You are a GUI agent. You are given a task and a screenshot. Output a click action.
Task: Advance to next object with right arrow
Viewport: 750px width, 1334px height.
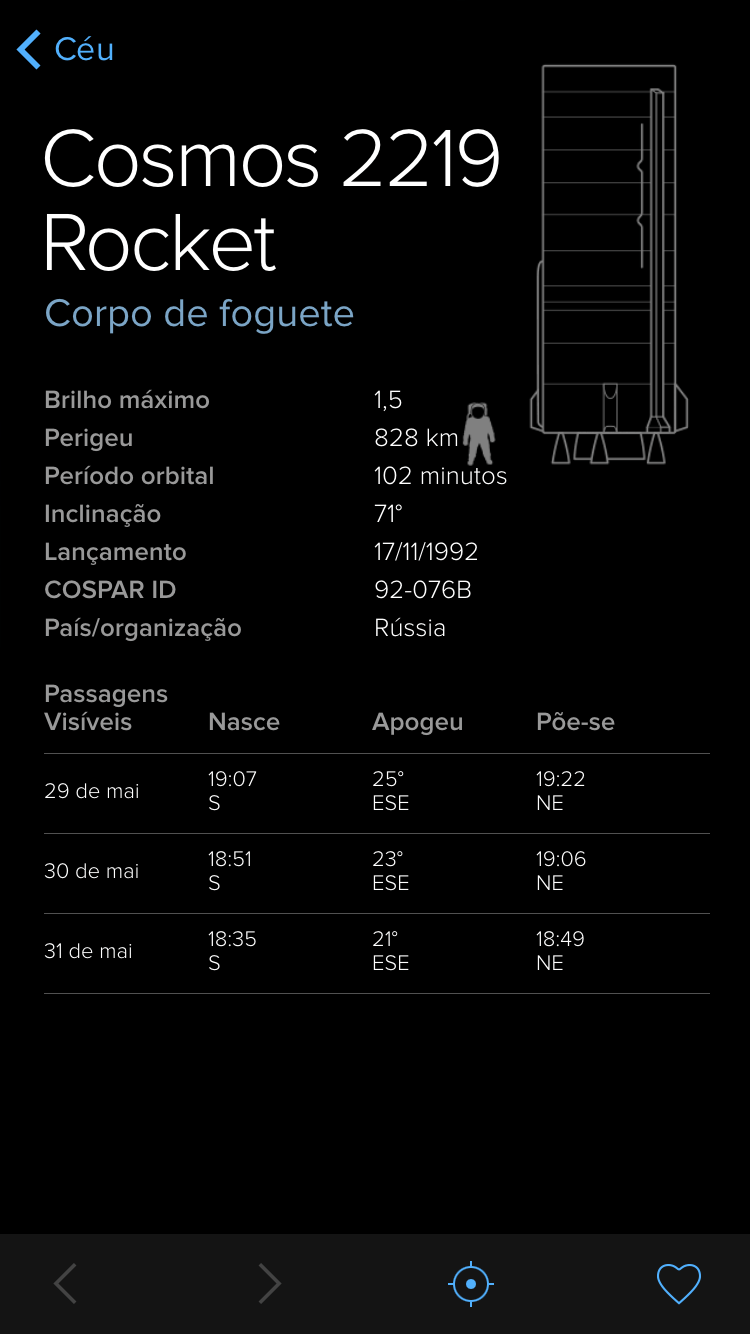pyautogui.click(x=267, y=1283)
